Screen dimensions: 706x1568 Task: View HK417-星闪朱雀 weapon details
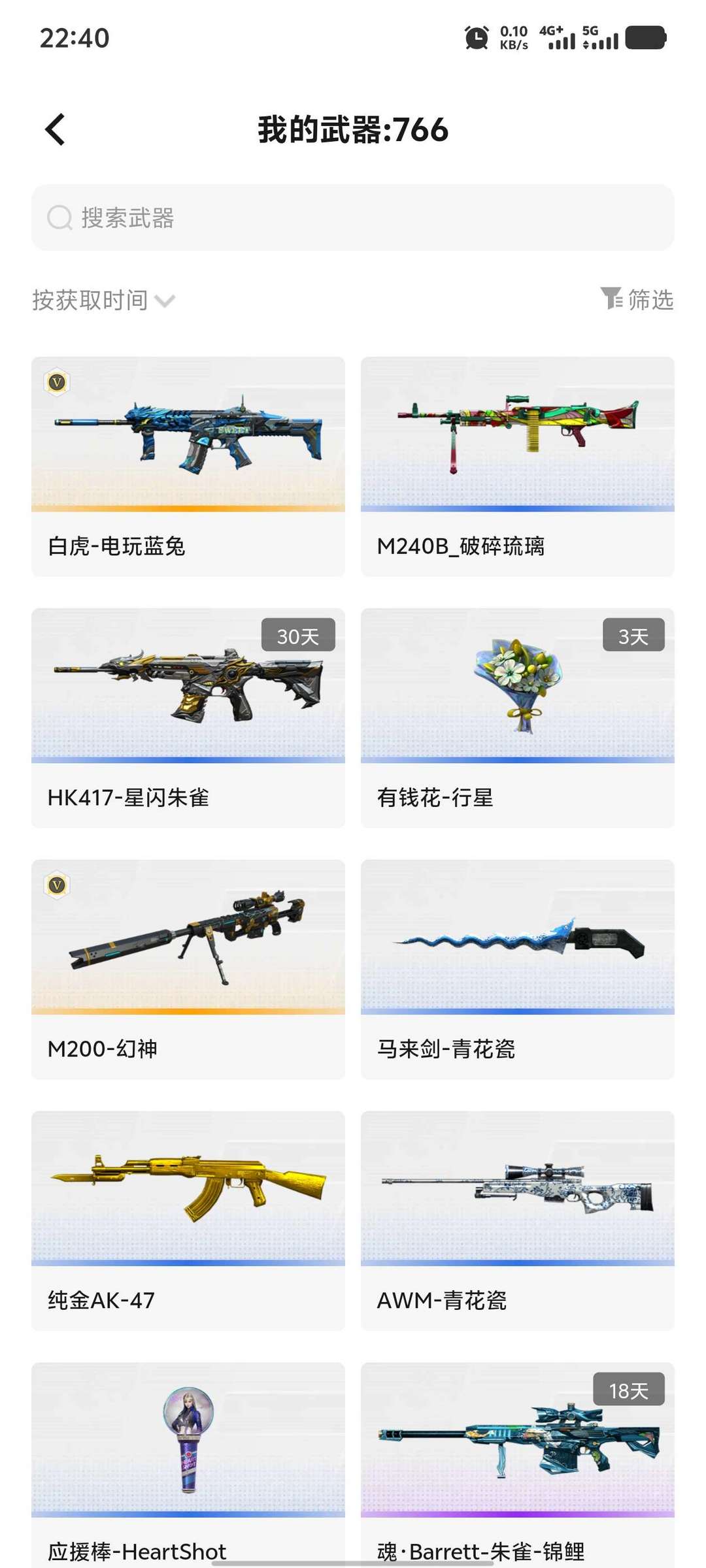click(x=188, y=717)
